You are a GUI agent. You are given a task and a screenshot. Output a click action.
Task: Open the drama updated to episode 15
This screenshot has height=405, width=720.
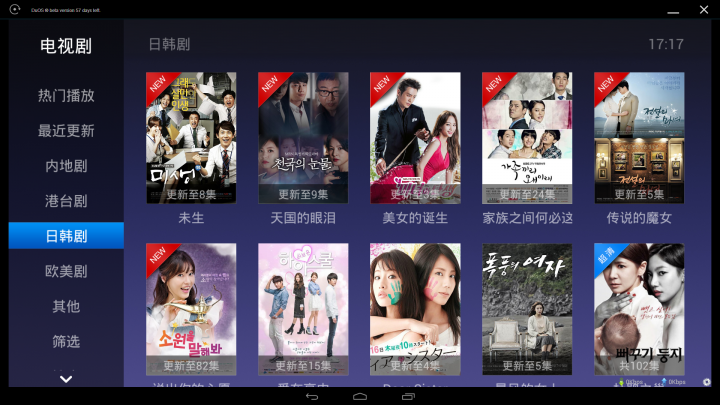click(303, 308)
